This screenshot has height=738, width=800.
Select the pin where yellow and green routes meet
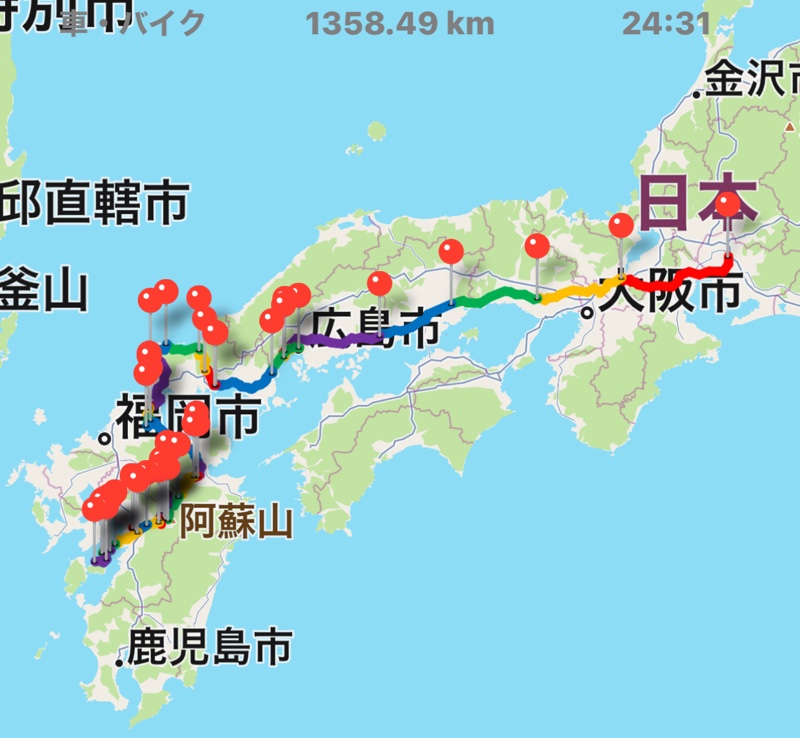(x=538, y=244)
